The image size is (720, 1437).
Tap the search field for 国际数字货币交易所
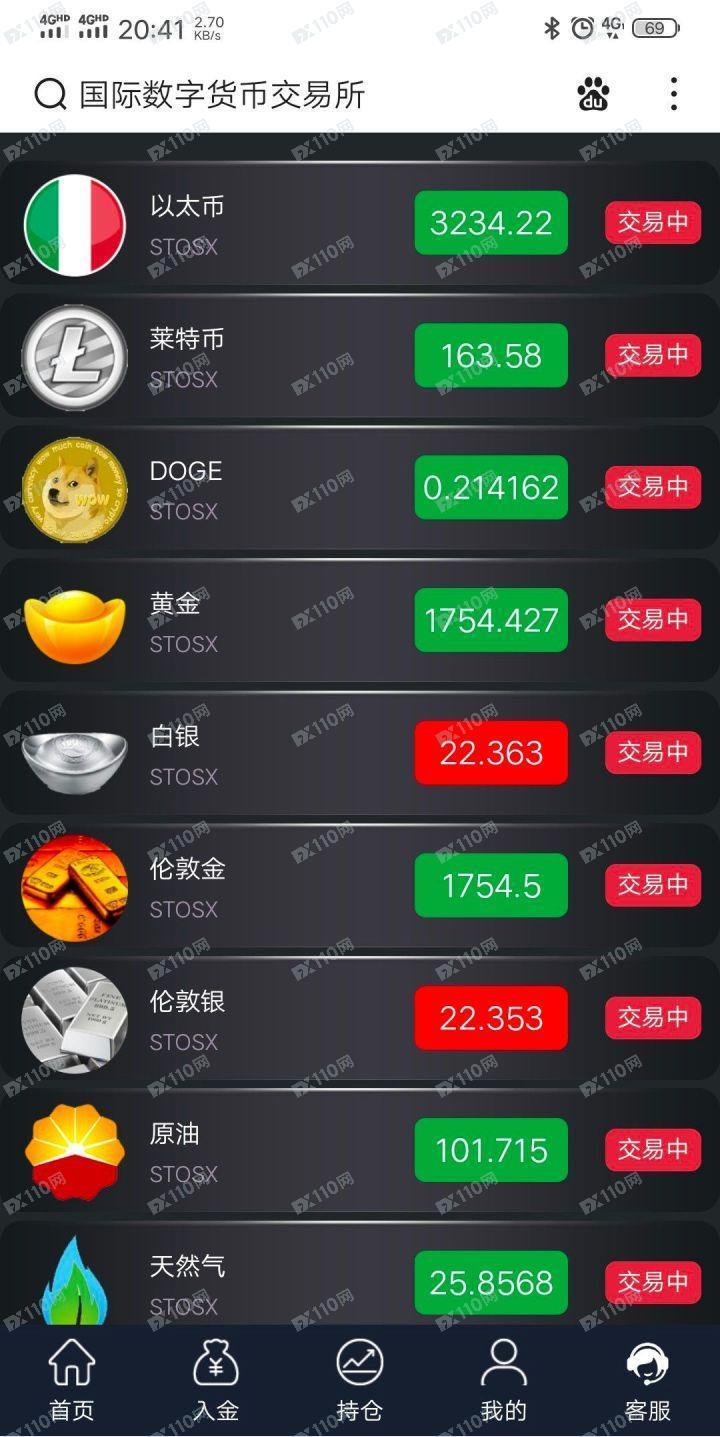(222, 95)
